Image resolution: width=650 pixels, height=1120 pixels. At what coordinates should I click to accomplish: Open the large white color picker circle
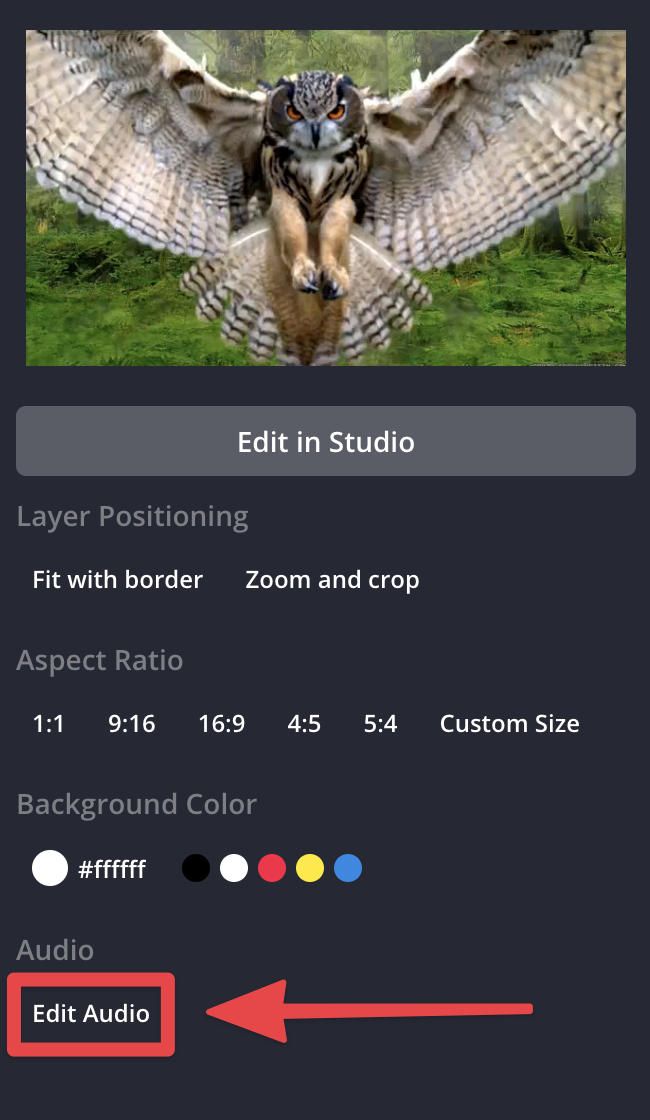point(50,868)
